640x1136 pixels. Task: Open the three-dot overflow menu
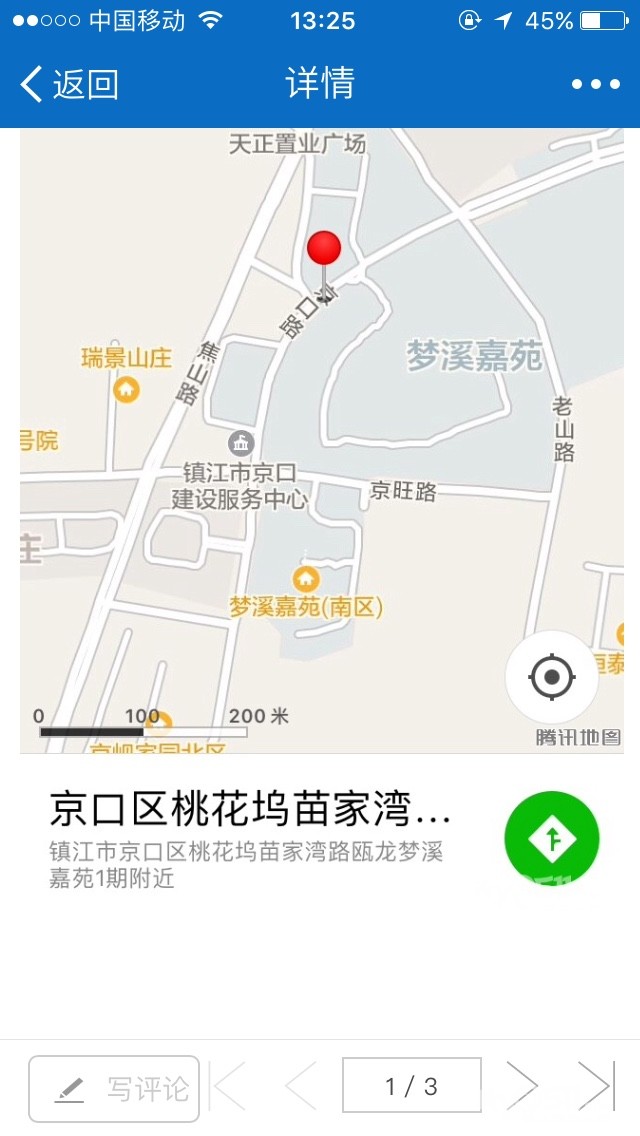(596, 84)
